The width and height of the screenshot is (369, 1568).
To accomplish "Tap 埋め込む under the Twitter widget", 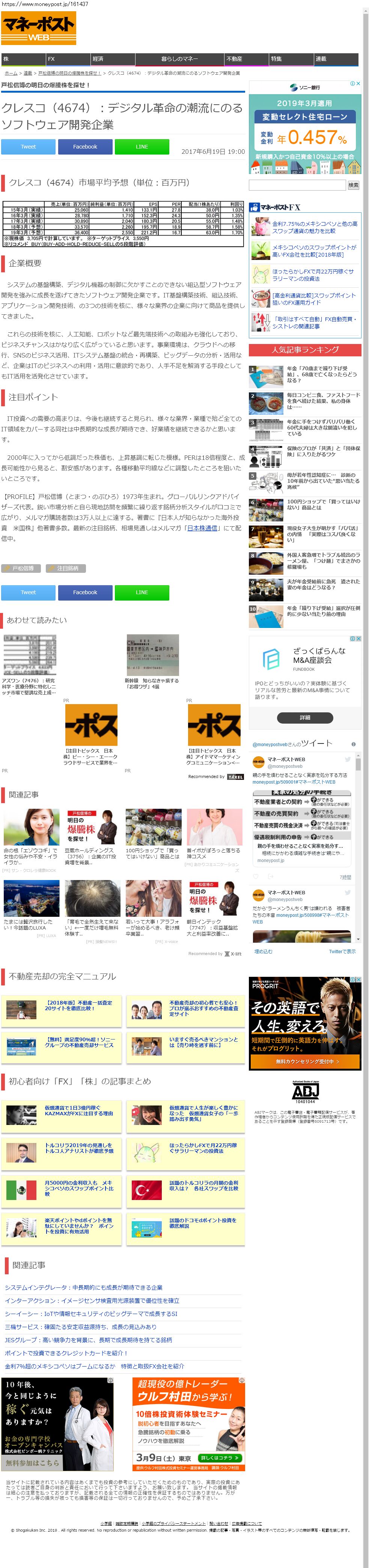I will pos(263,951).
